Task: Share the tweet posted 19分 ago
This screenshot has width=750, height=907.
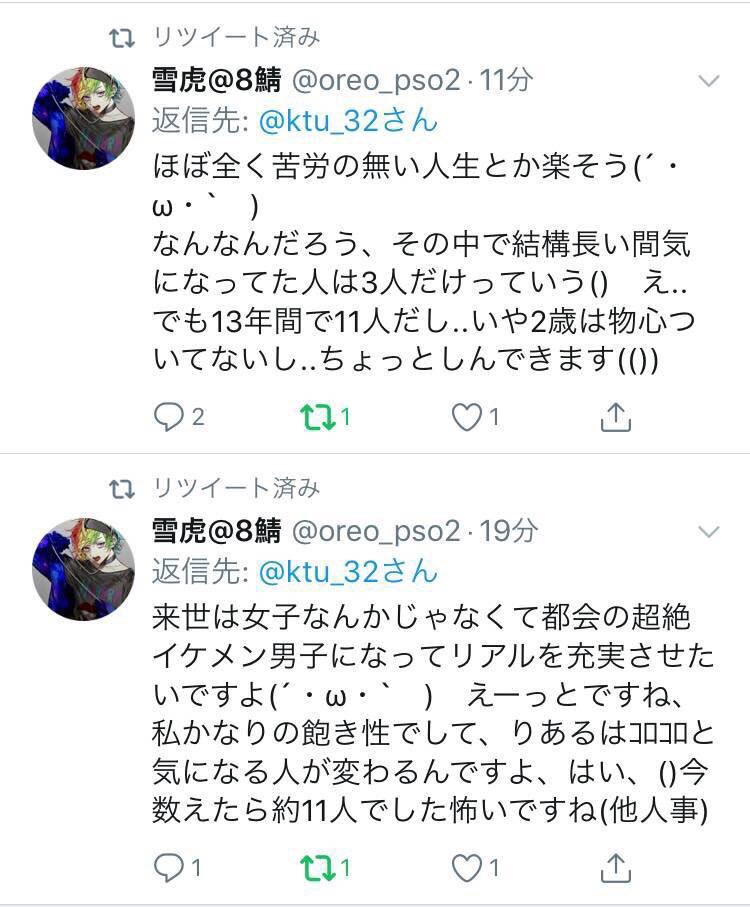Action: click(x=615, y=867)
